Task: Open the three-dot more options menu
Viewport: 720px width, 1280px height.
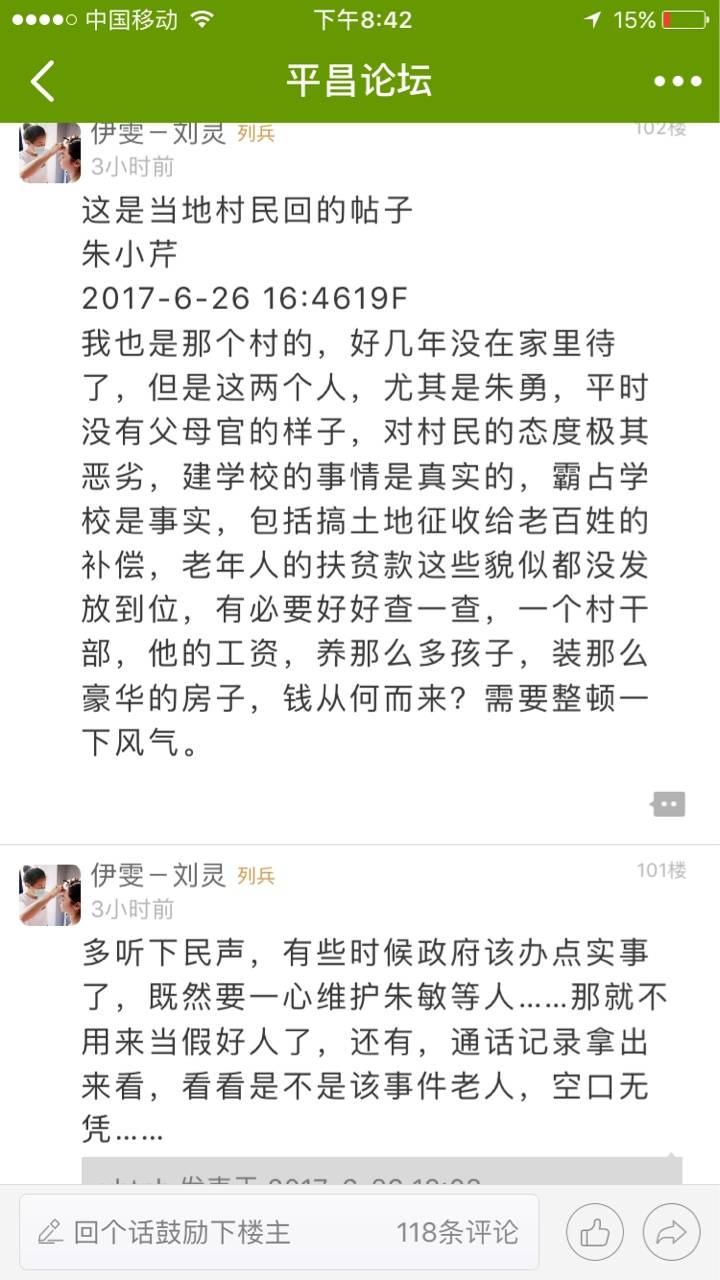Action: [x=677, y=81]
